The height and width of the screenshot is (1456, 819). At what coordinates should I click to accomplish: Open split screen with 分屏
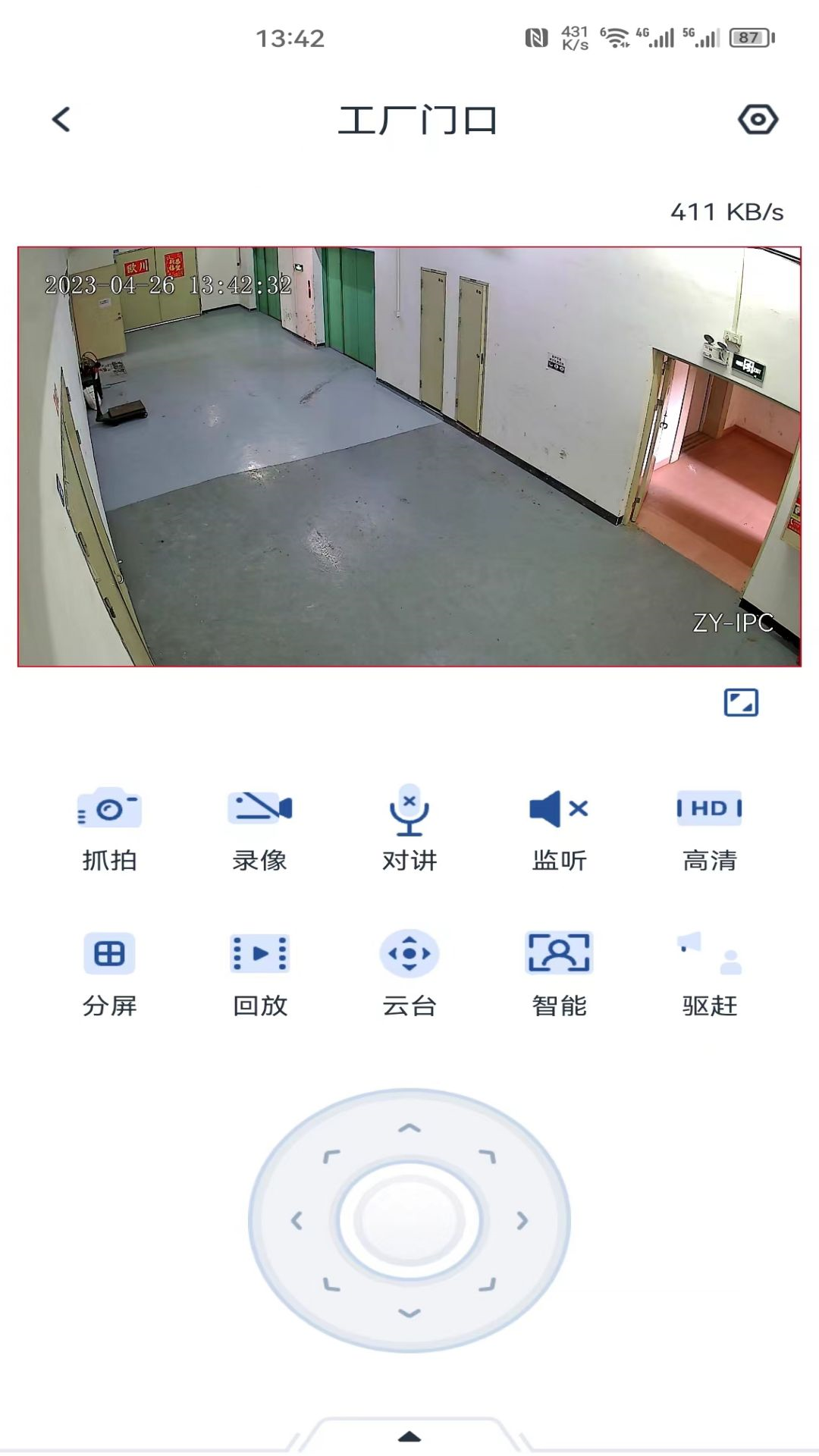click(x=109, y=973)
